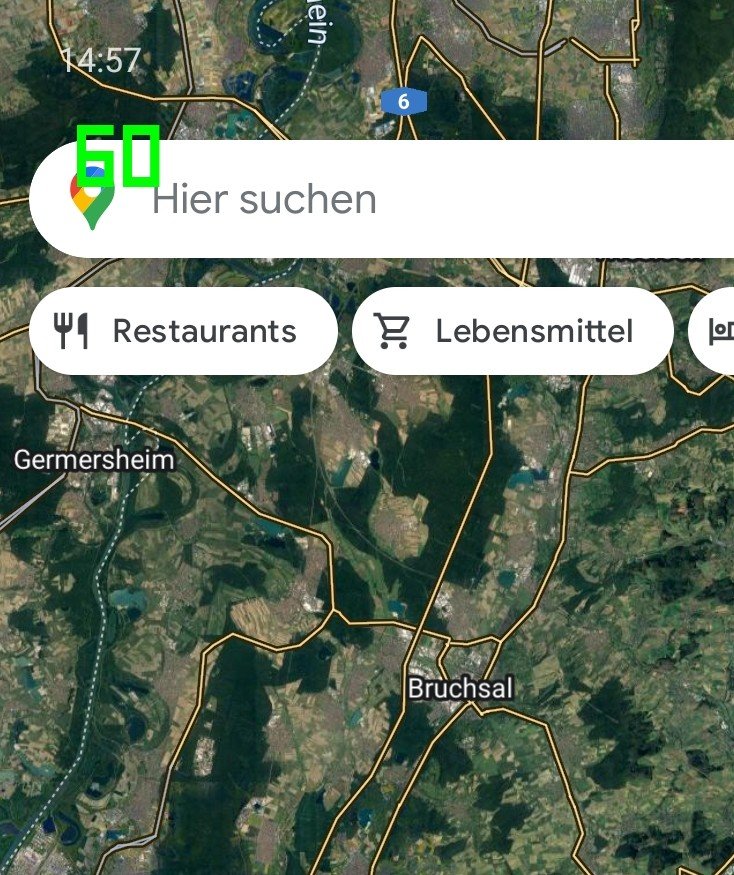Tap the hotel bed chip

click(x=718, y=331)
